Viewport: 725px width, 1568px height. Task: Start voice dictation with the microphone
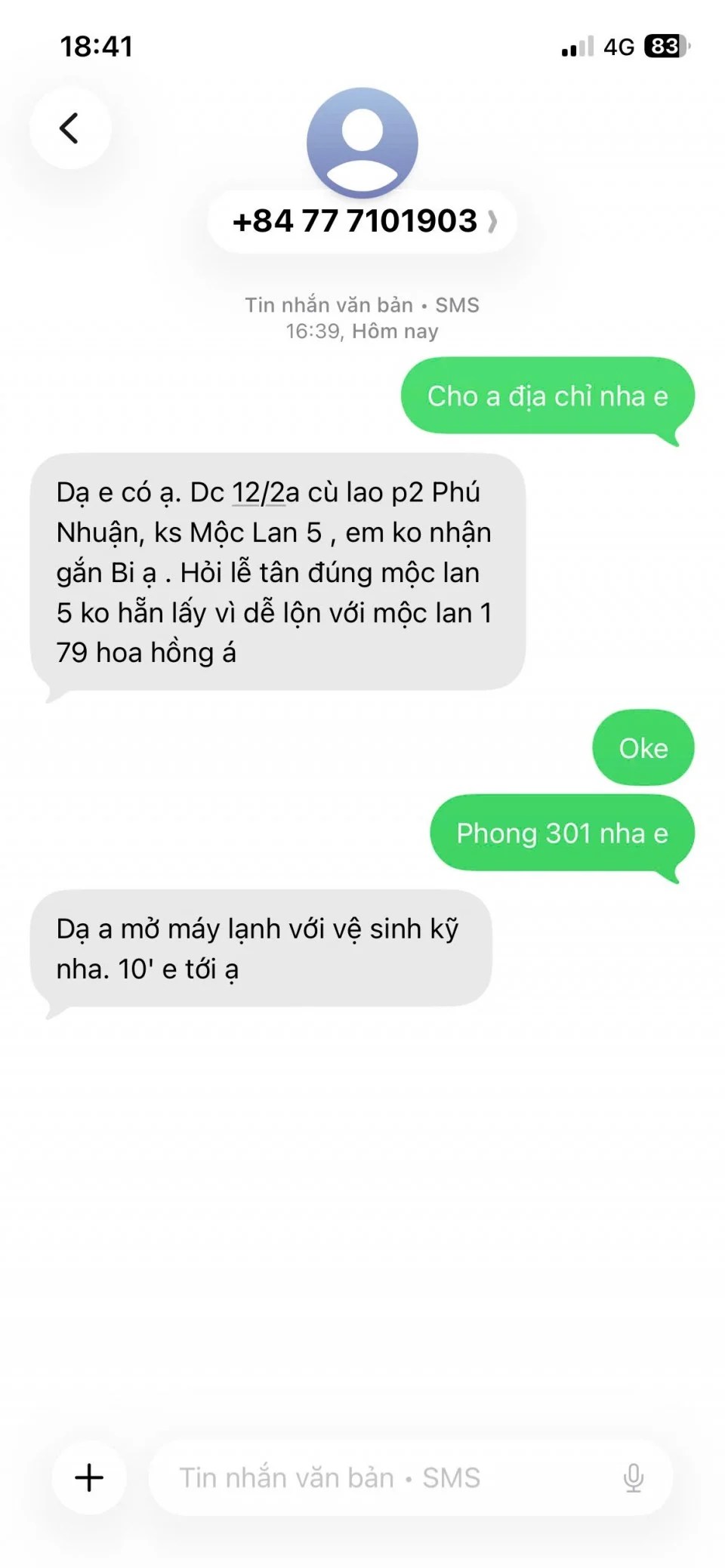click(633, 1477)
